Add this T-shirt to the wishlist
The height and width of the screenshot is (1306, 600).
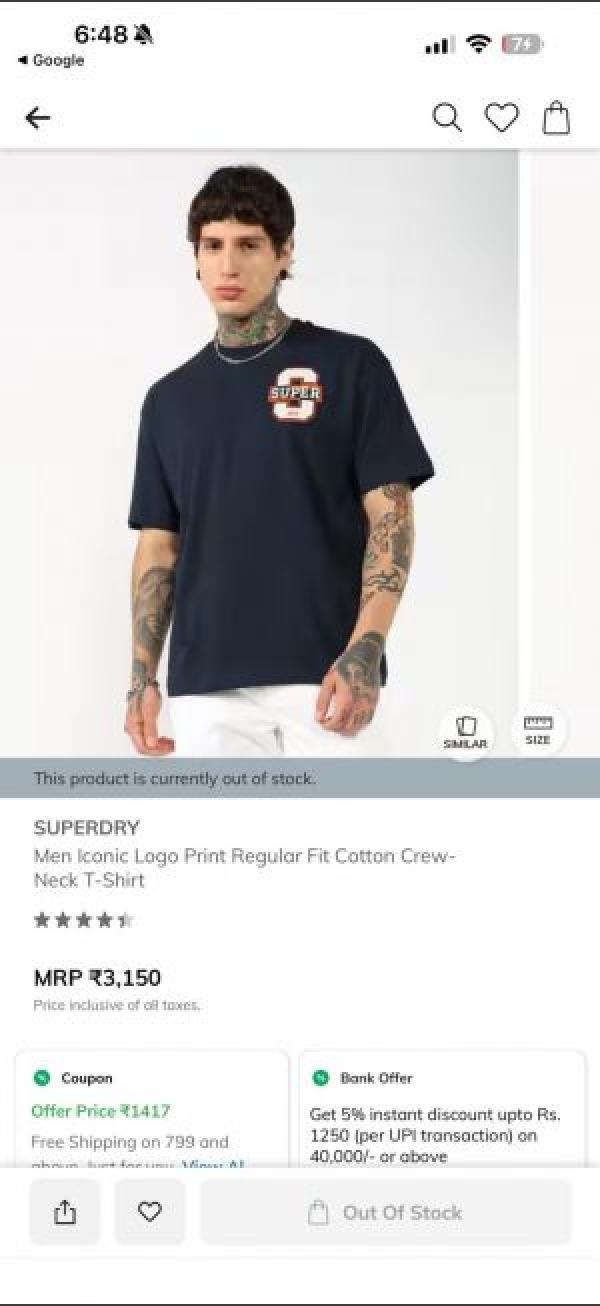150,1212
